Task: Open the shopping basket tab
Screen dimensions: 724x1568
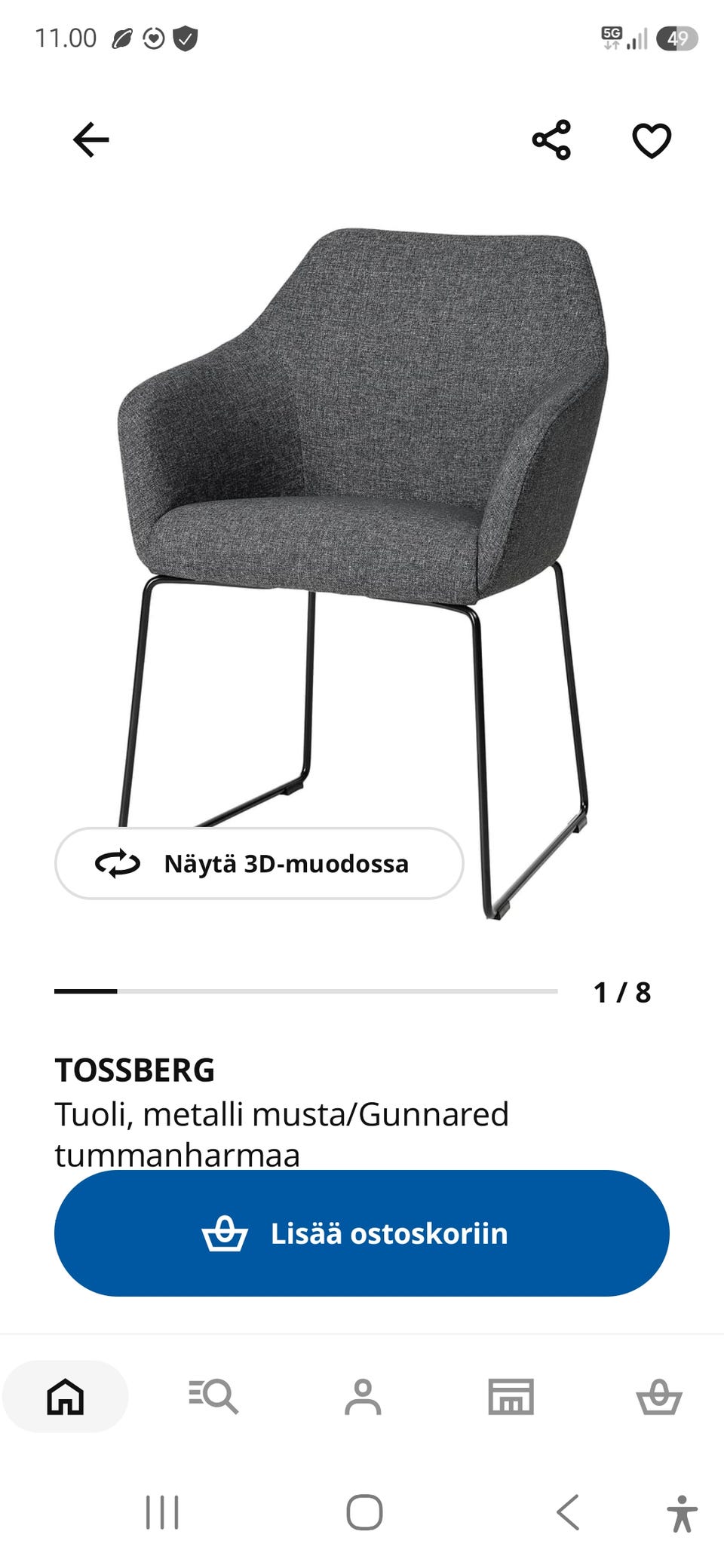Action: click(659, 1397)
